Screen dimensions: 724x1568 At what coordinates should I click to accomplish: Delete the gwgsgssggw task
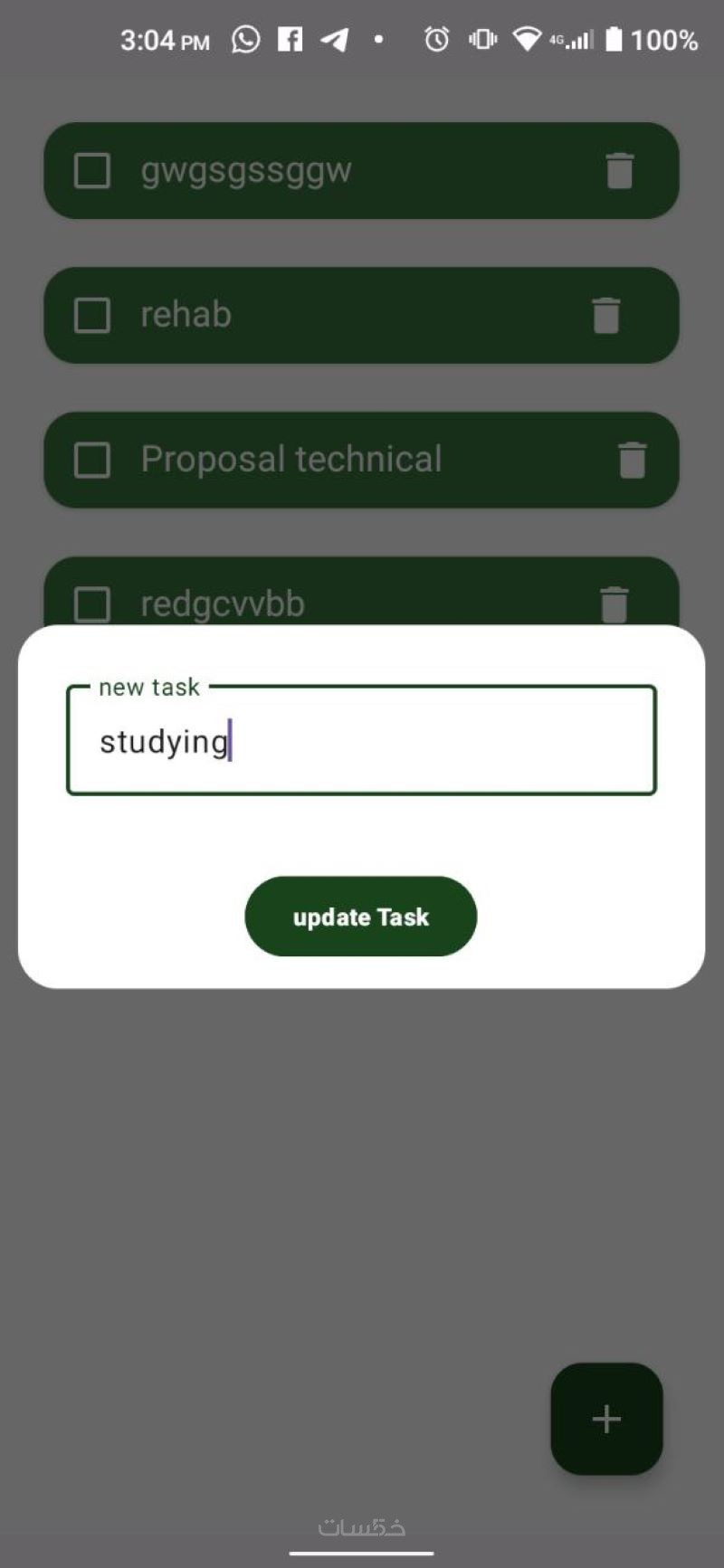tap(619, 171)
